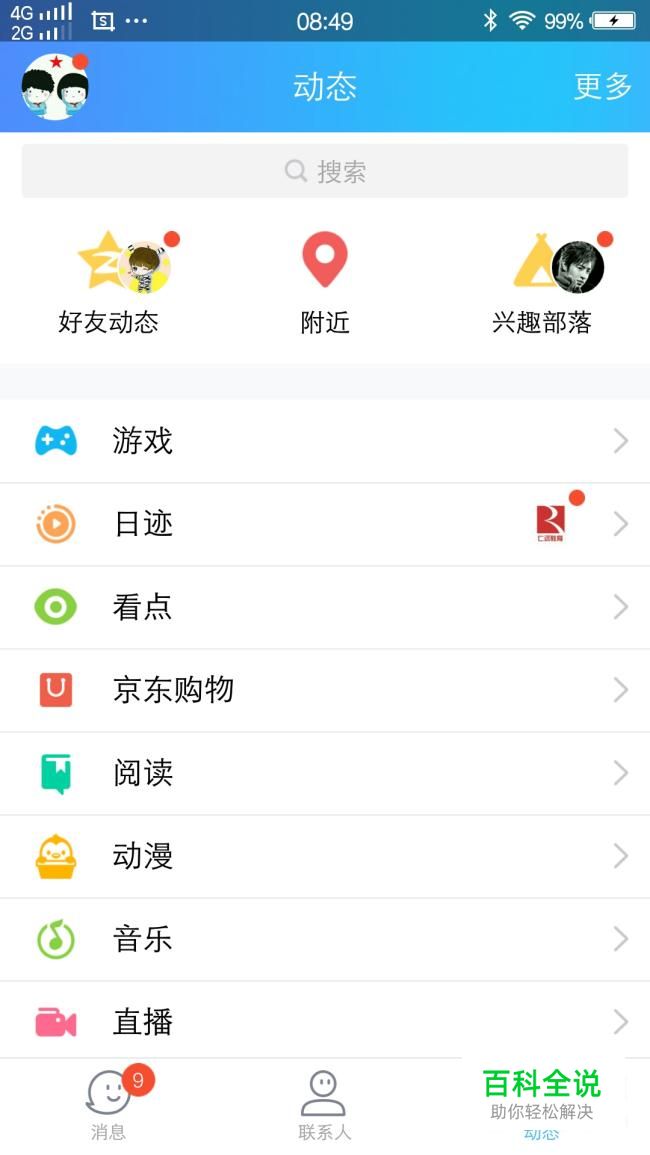Image resolution: width=650 pixels, height=1155 pixels.
Task: Open the 看点 row
Action: pyautogui.click(x=325, y=607)
